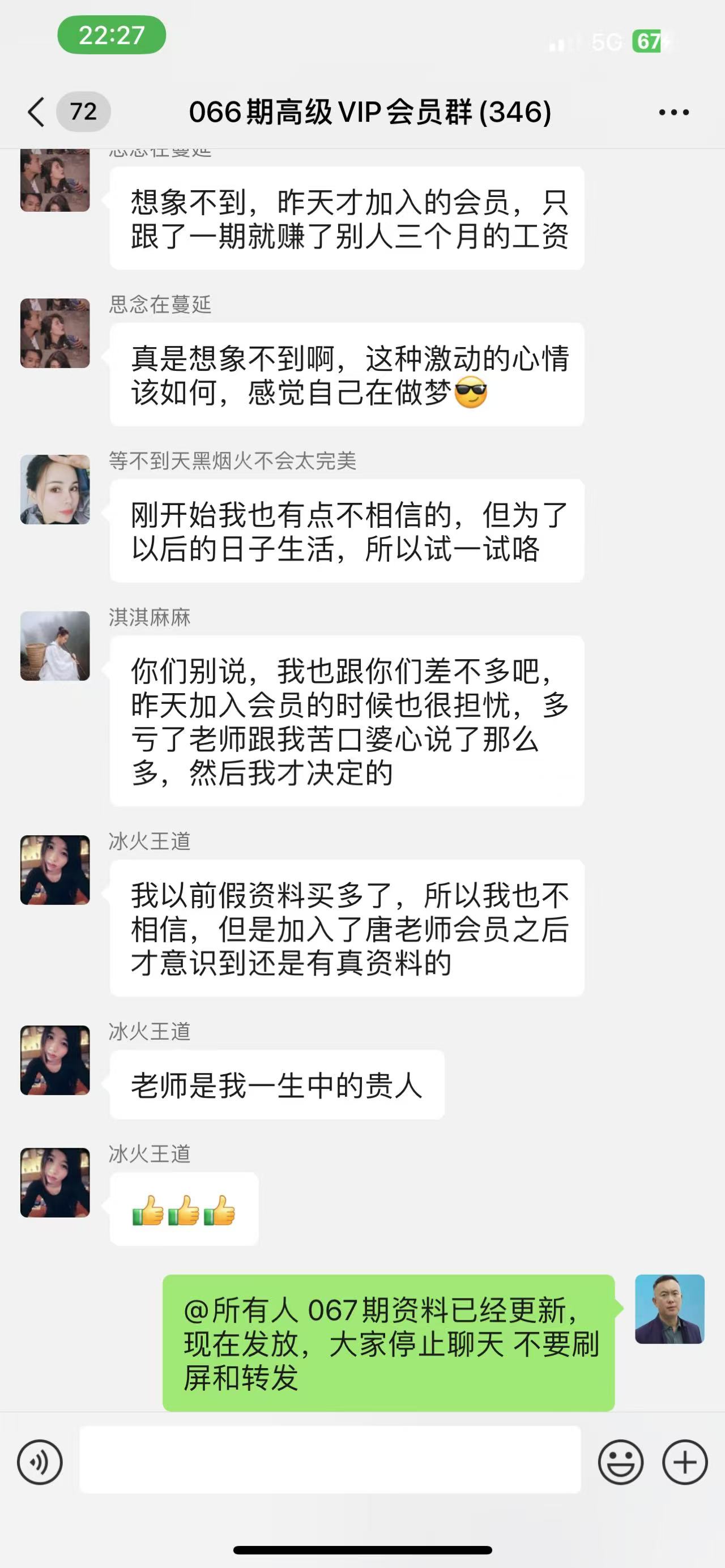The height and width of the screenshot is (1568, 725).
Task: View own profile avatar beside green message
Action: tap(669, 1309)
